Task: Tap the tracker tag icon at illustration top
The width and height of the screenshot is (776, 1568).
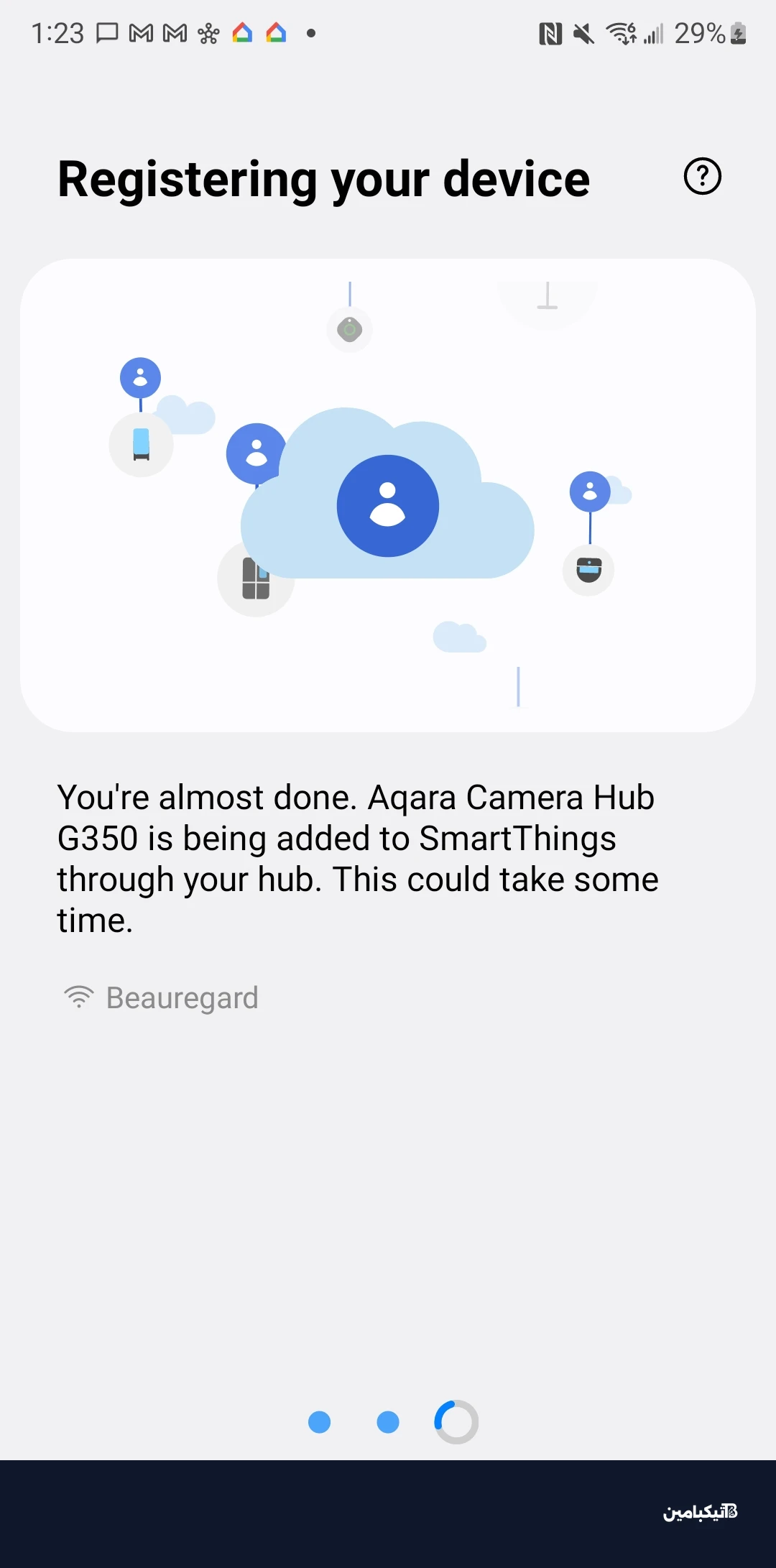Action: pyautogui.click(x=349, y=329)
